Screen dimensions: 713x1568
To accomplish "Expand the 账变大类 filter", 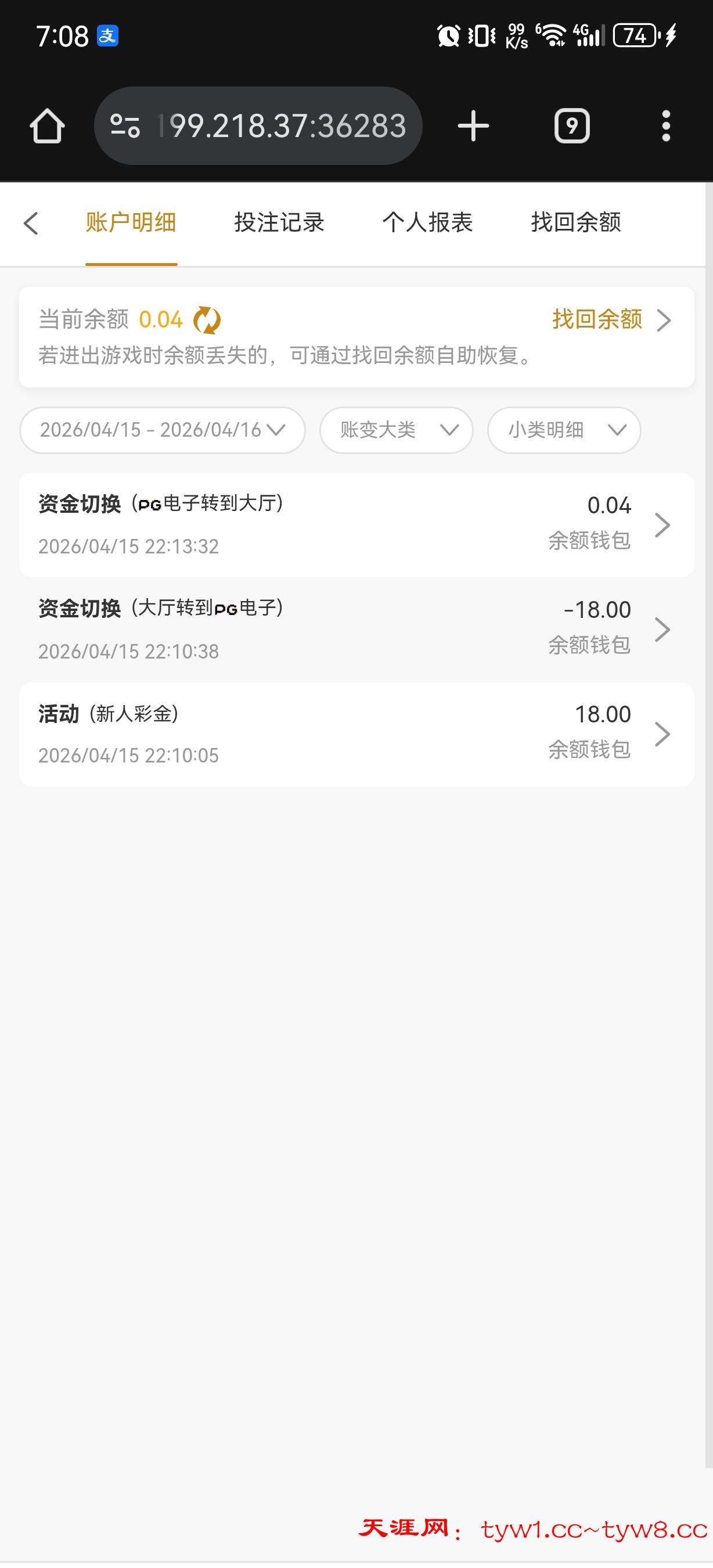I will point(397,430).
